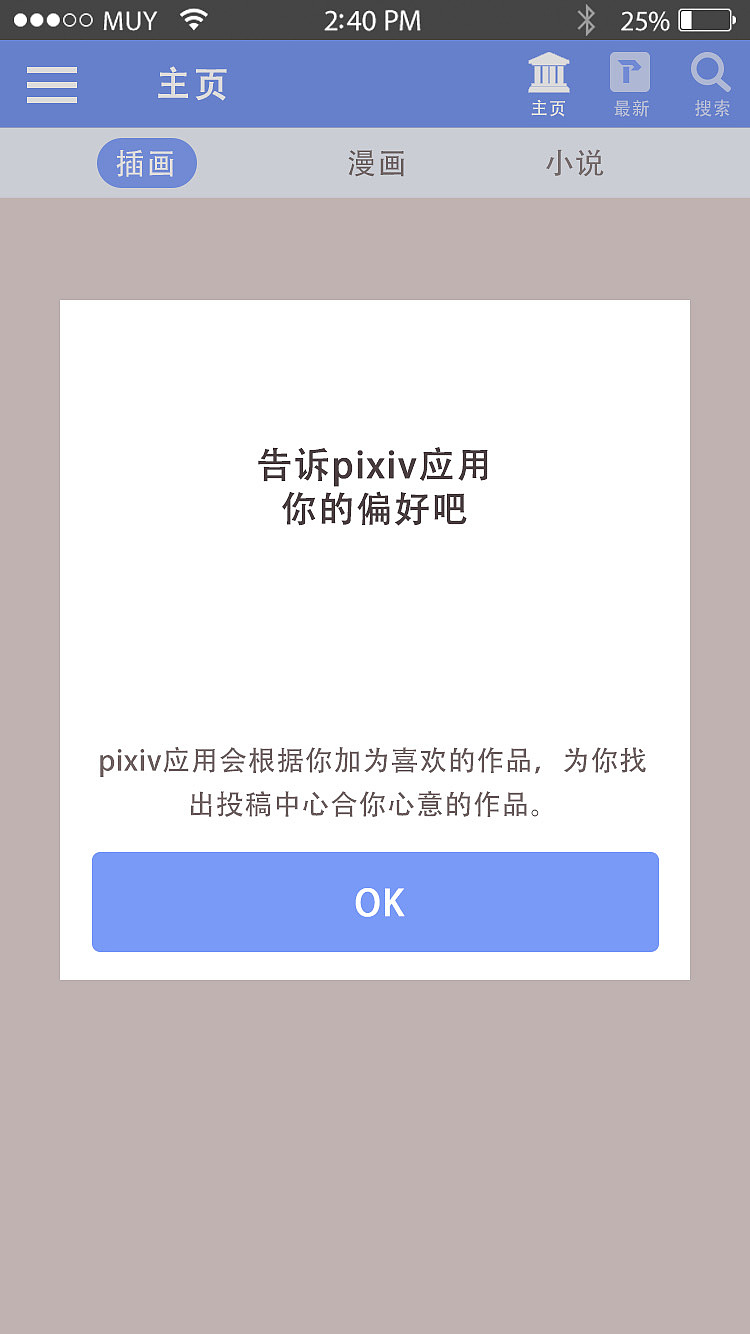Open 搜索 search
The image size is (750, 1334).
pos(711,84)
